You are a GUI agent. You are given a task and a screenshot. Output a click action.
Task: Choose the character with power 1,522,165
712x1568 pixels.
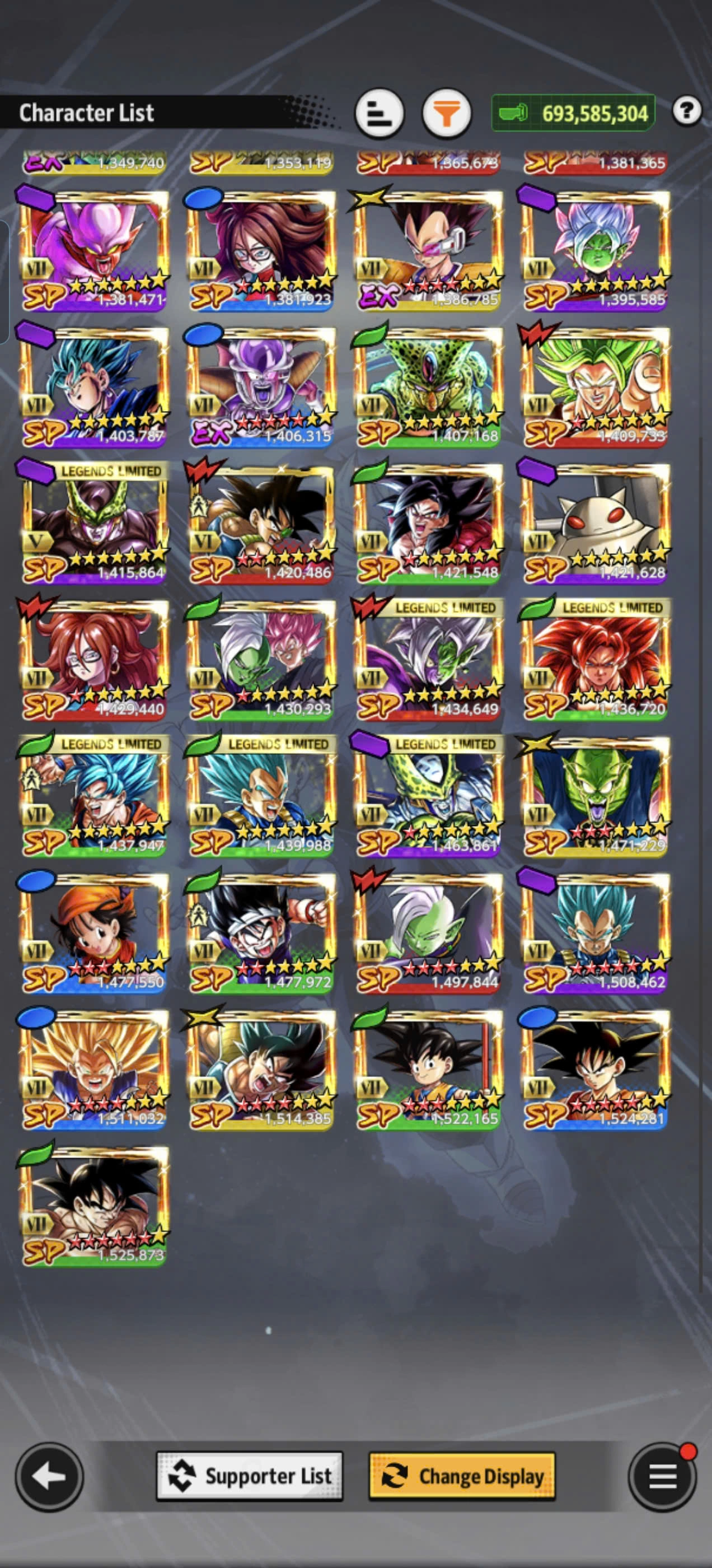(428, 1069)
